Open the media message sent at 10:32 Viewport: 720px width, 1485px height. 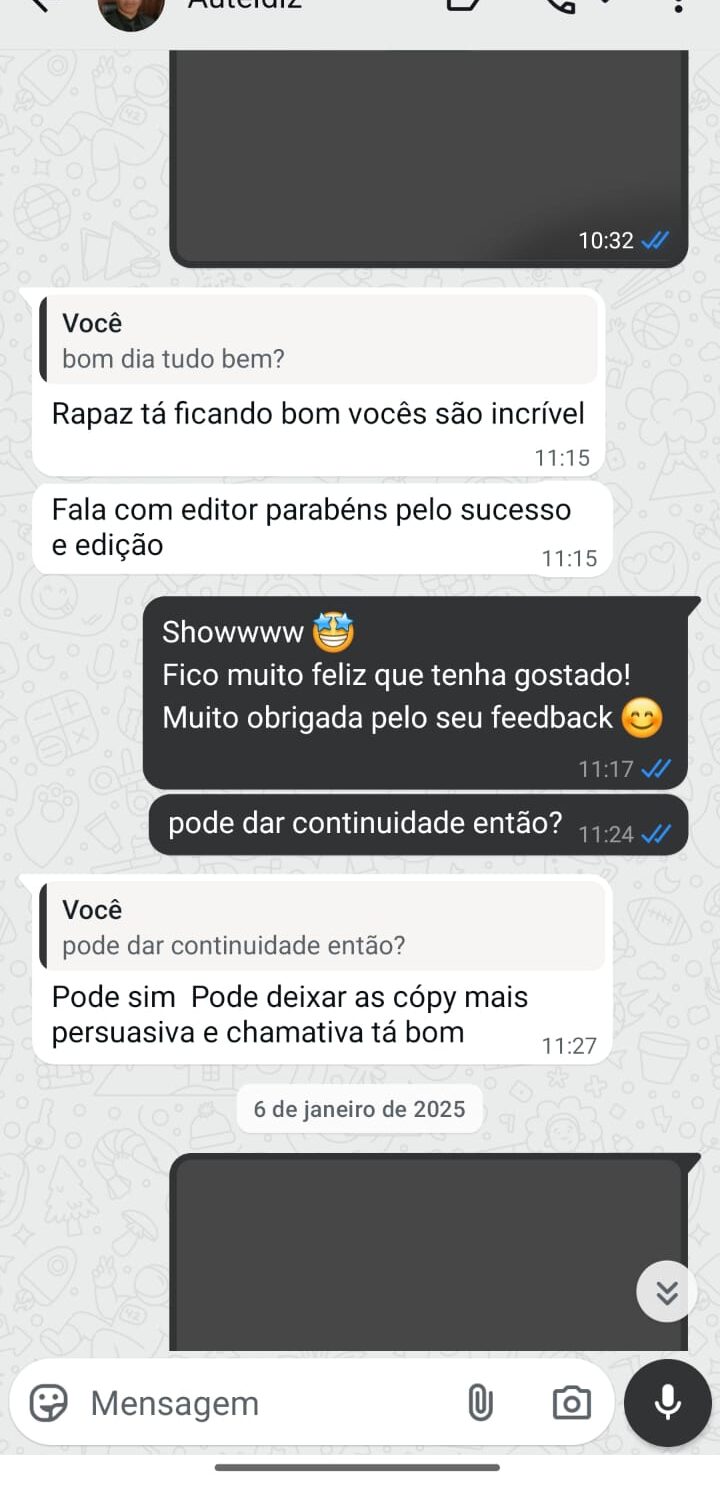coord(428,150)
